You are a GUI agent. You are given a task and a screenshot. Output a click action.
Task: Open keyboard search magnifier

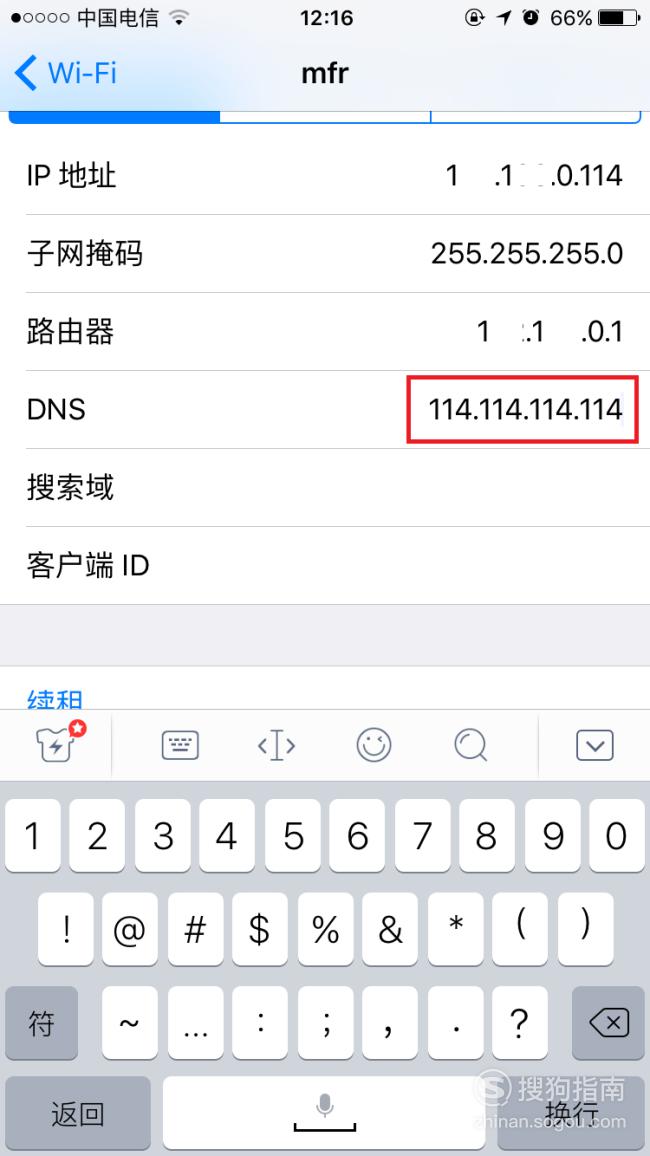pos(470,745)
